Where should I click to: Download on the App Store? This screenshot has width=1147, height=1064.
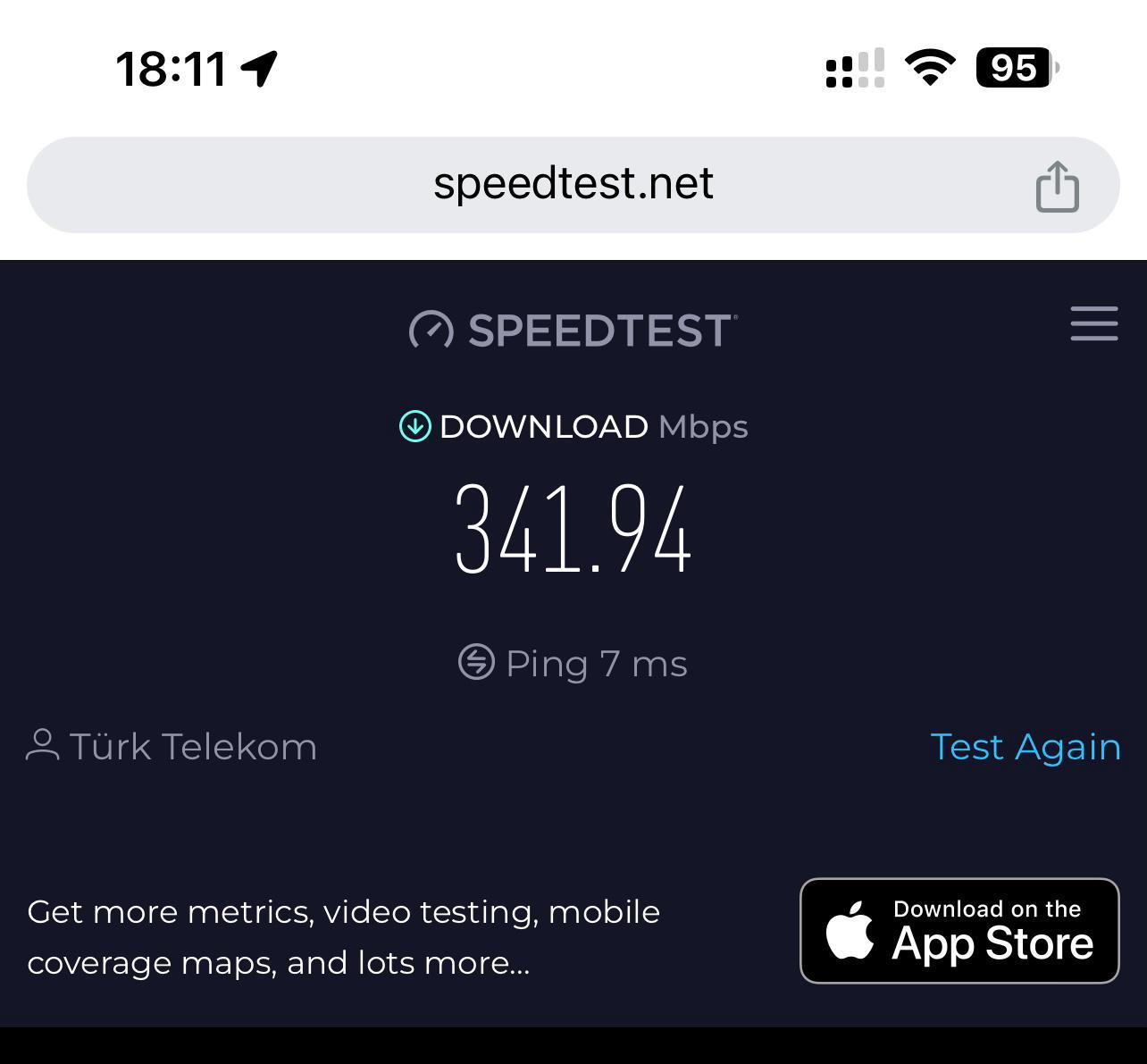click(x=959, y=930)
